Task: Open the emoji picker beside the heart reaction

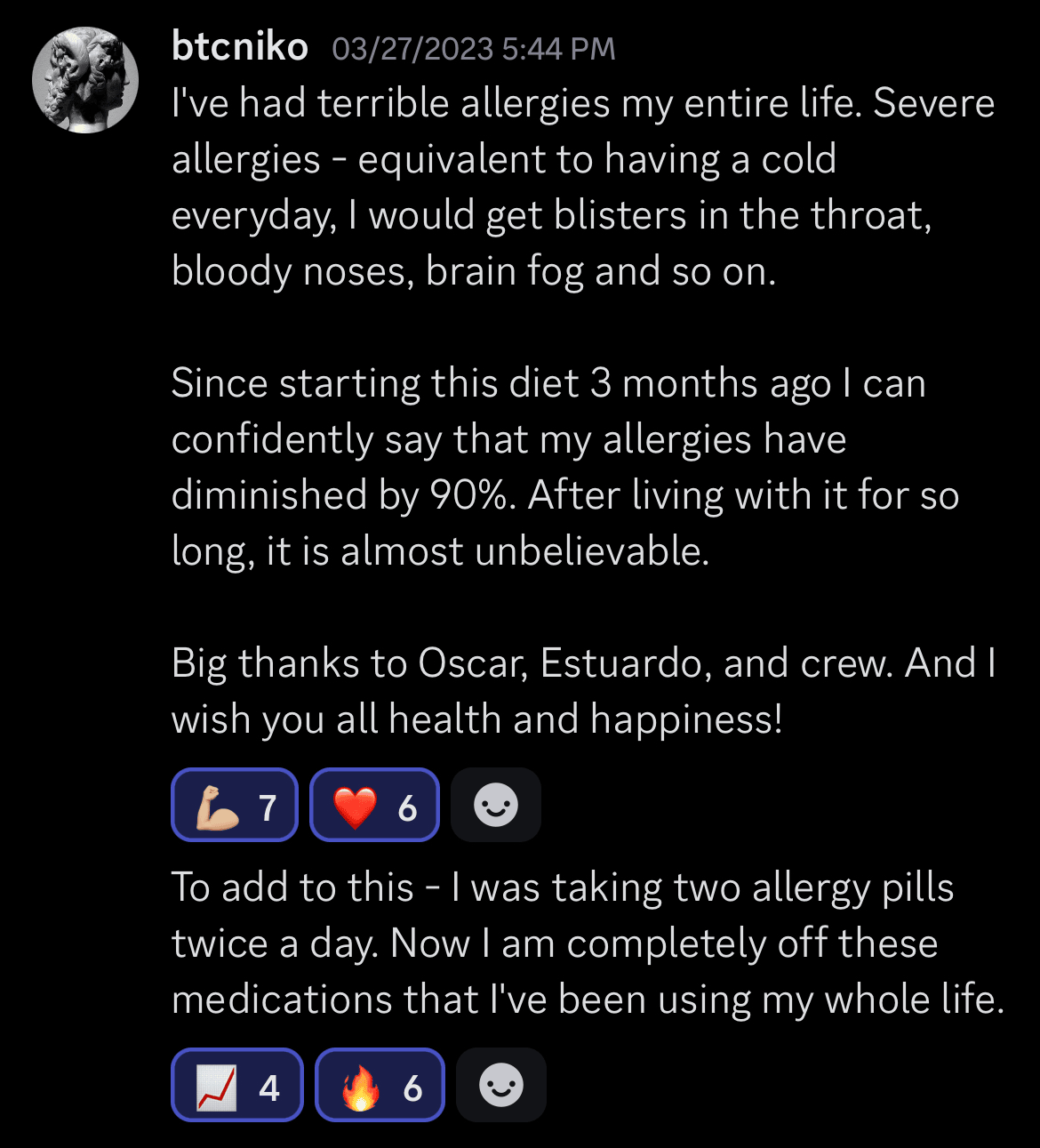Action: 496,805
